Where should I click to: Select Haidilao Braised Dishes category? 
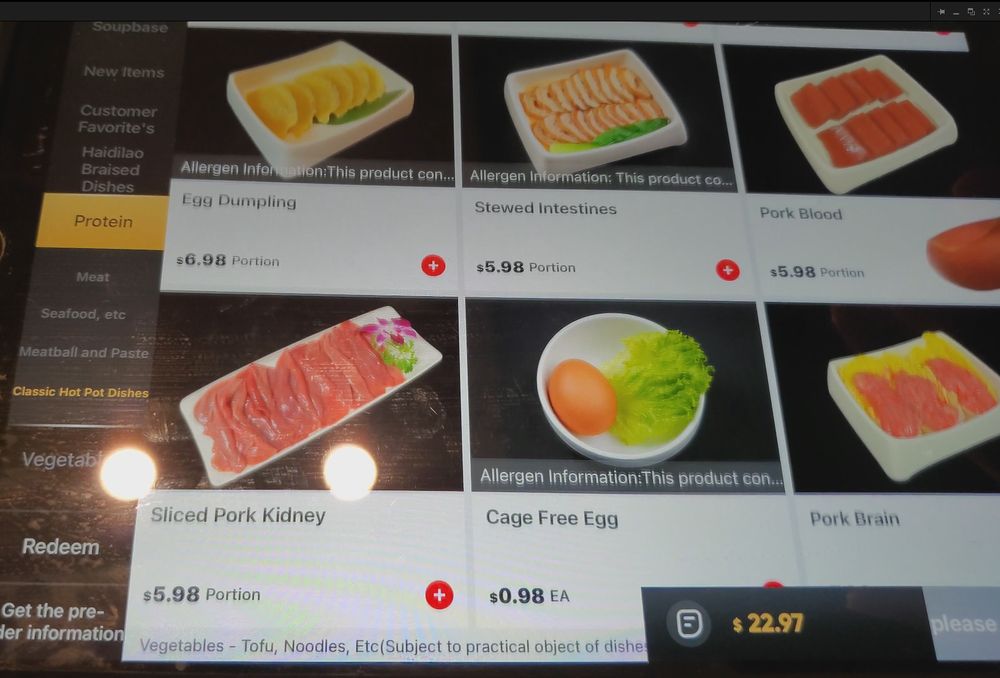coord(111,170)
